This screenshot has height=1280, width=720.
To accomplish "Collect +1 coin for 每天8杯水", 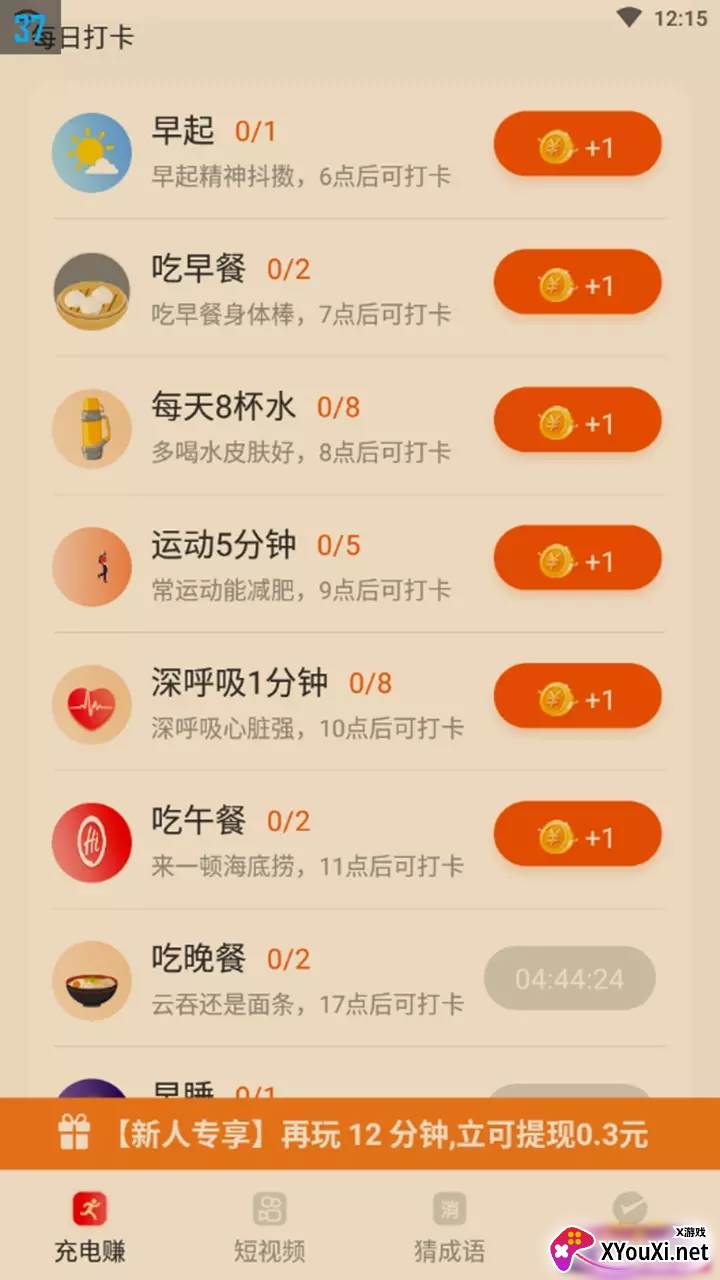I will 577,423.
